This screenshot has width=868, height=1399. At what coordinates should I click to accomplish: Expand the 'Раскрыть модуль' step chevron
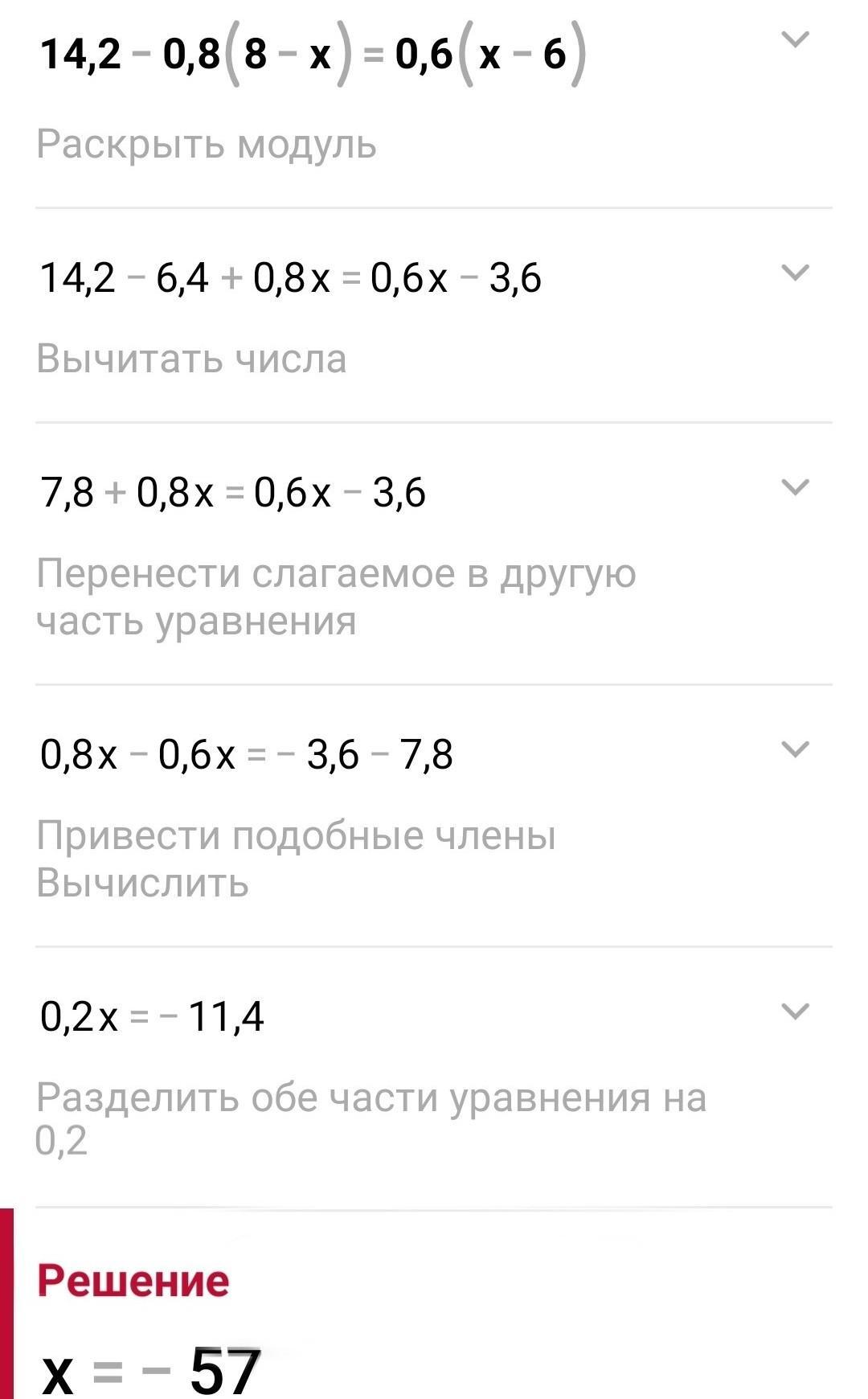tap(795, 39)
